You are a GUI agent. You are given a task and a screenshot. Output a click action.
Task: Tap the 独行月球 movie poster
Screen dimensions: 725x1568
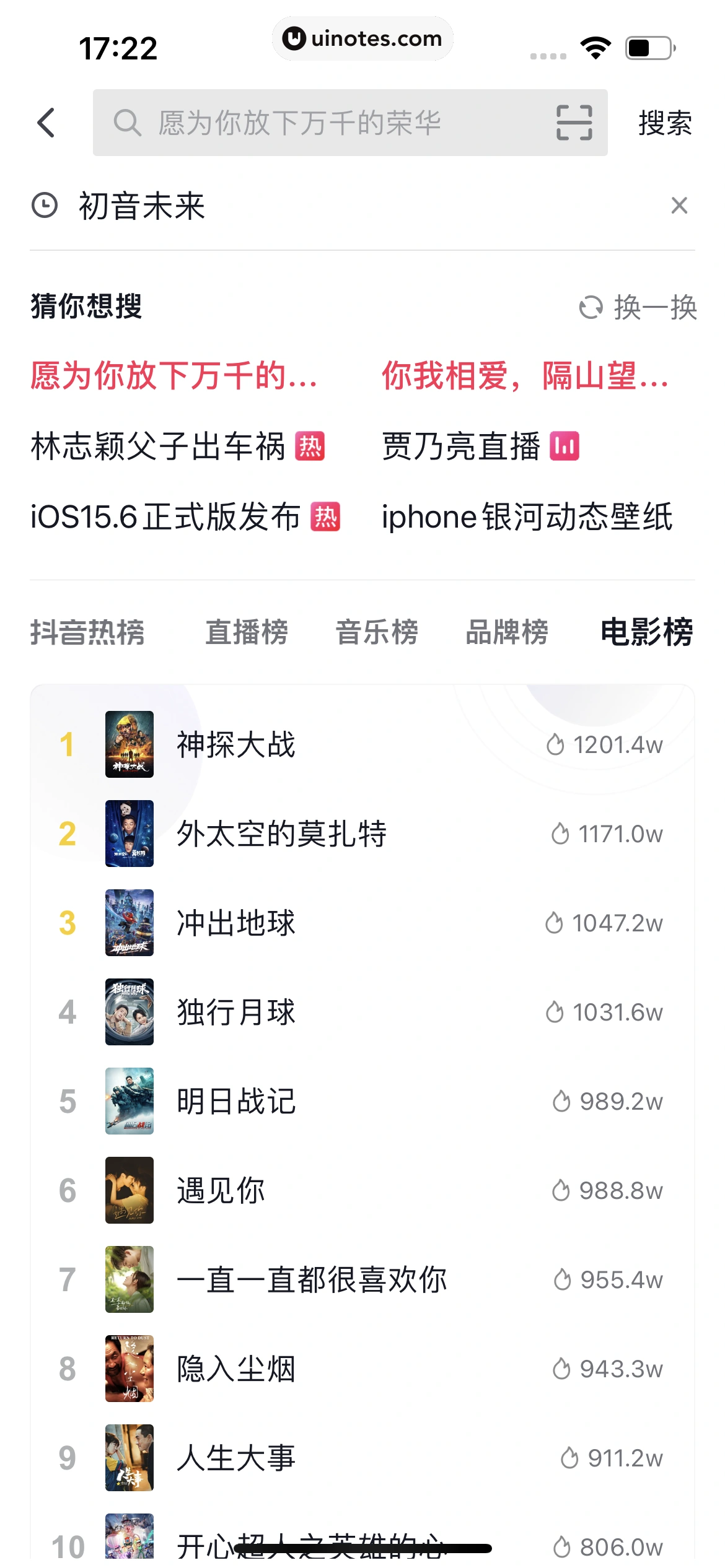point(130,1012)
